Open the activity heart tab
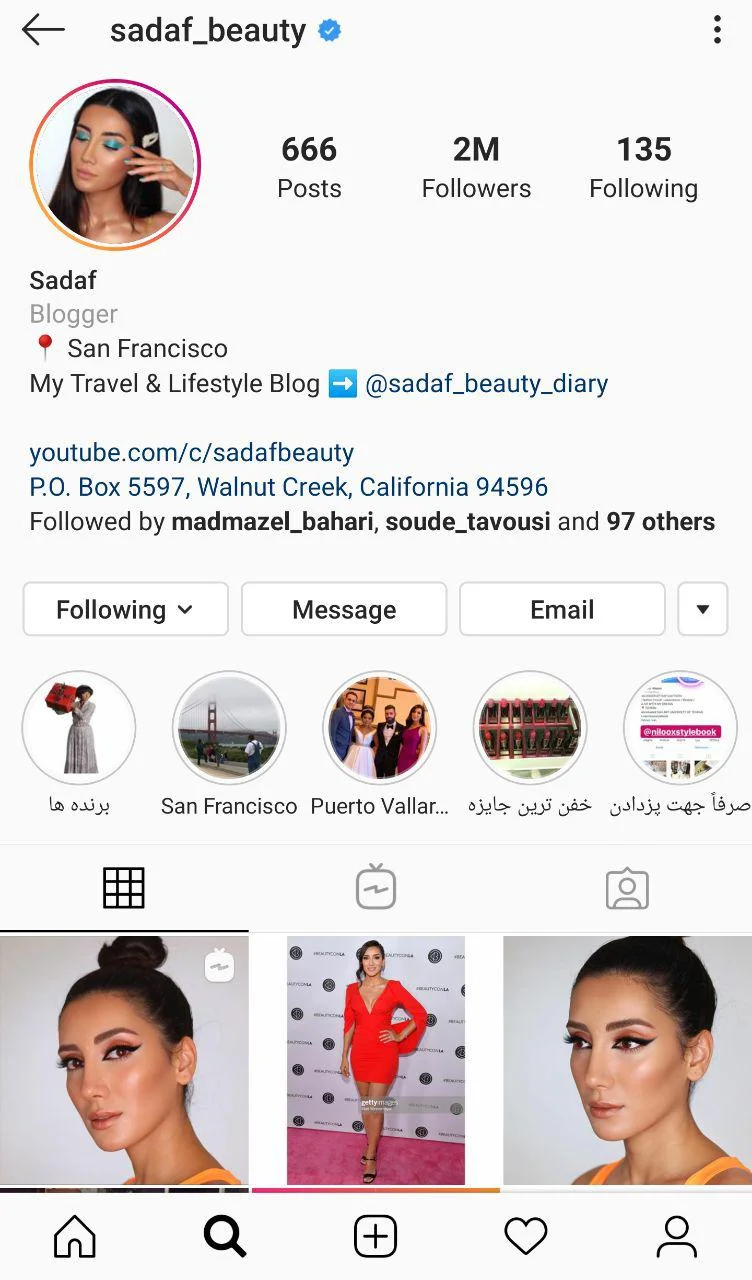Viewport: 752px width, 1280px height. tap(526, 1237)
